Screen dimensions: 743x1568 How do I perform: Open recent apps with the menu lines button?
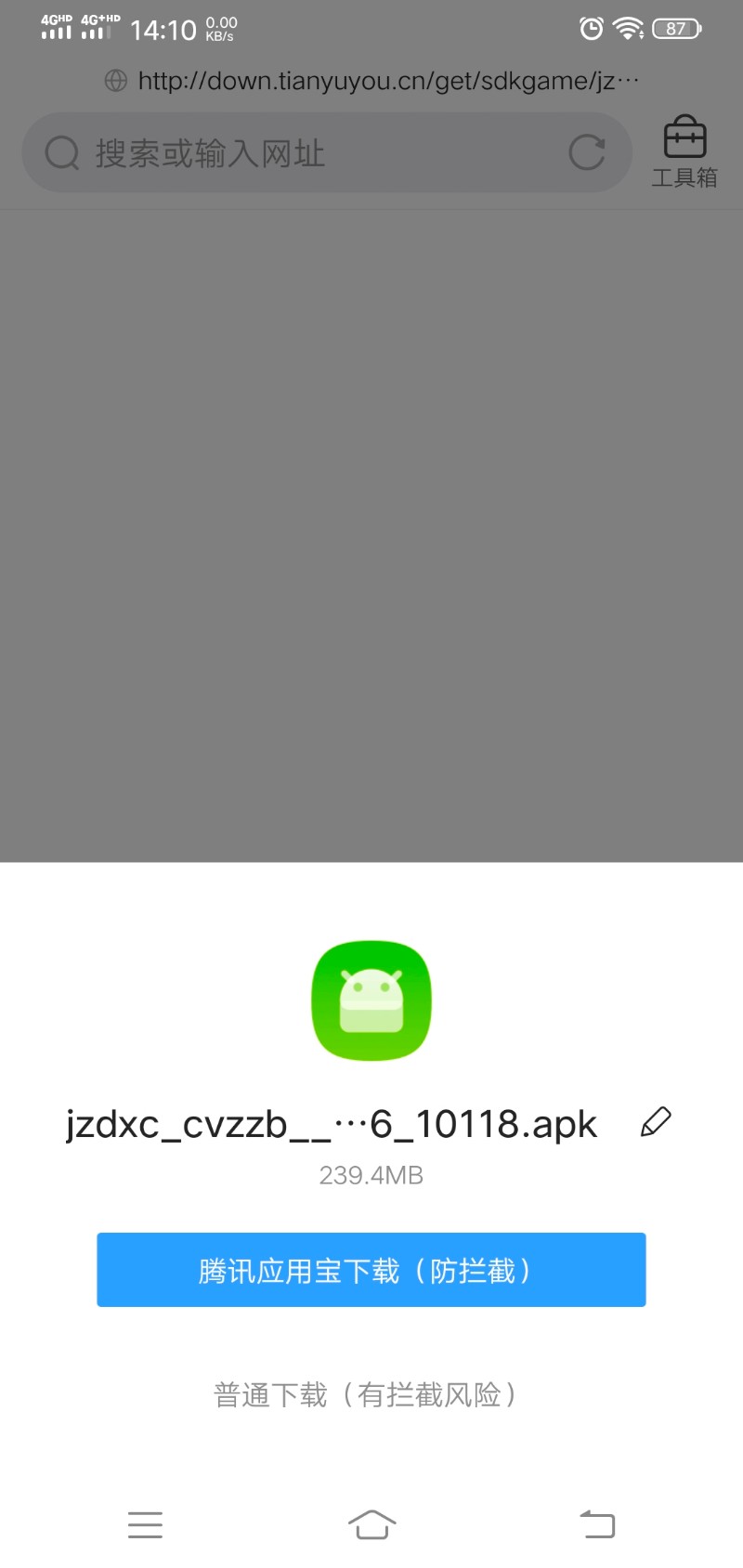145,1524
